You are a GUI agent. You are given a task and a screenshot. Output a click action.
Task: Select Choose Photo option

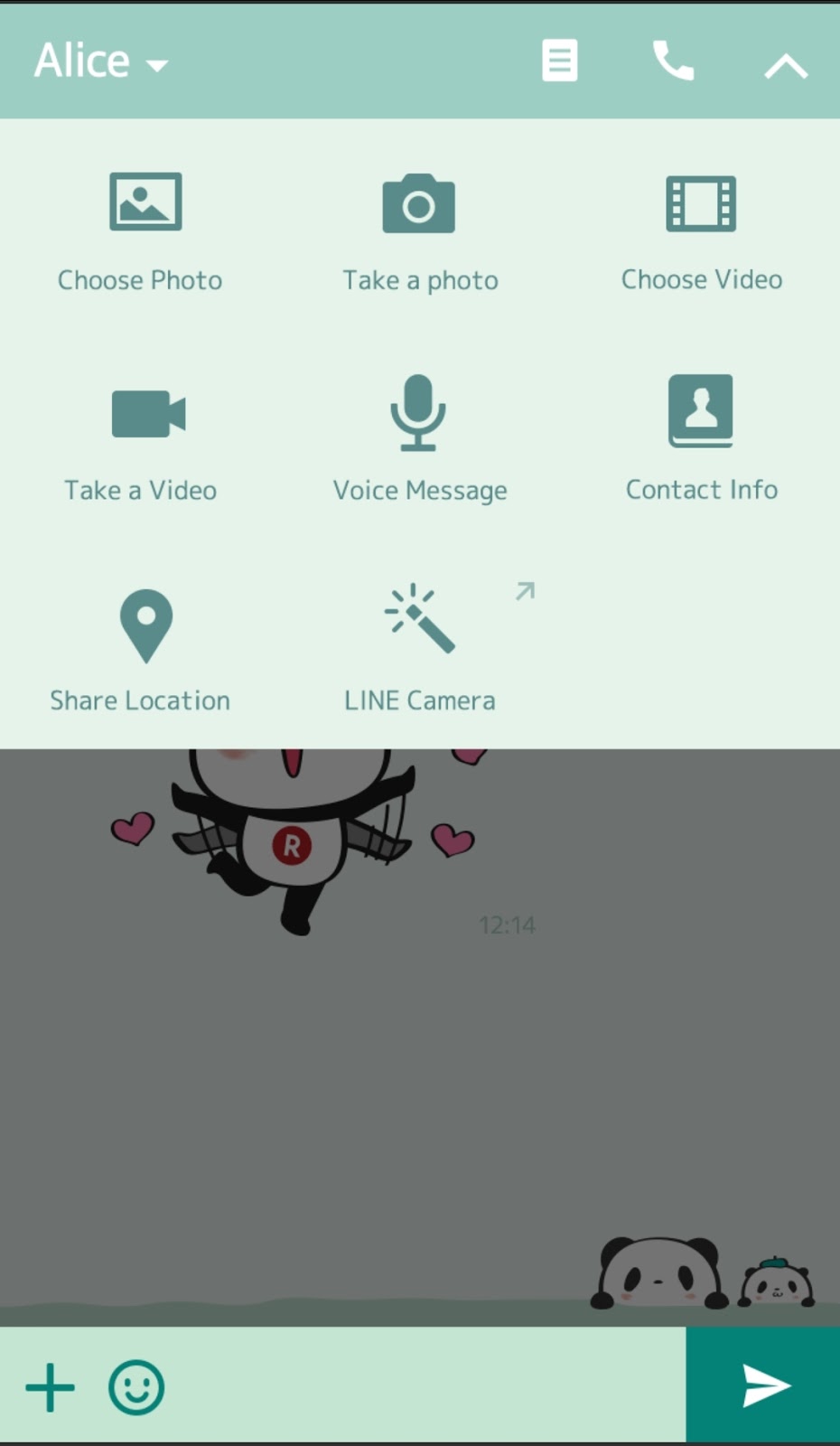(141, 232)
